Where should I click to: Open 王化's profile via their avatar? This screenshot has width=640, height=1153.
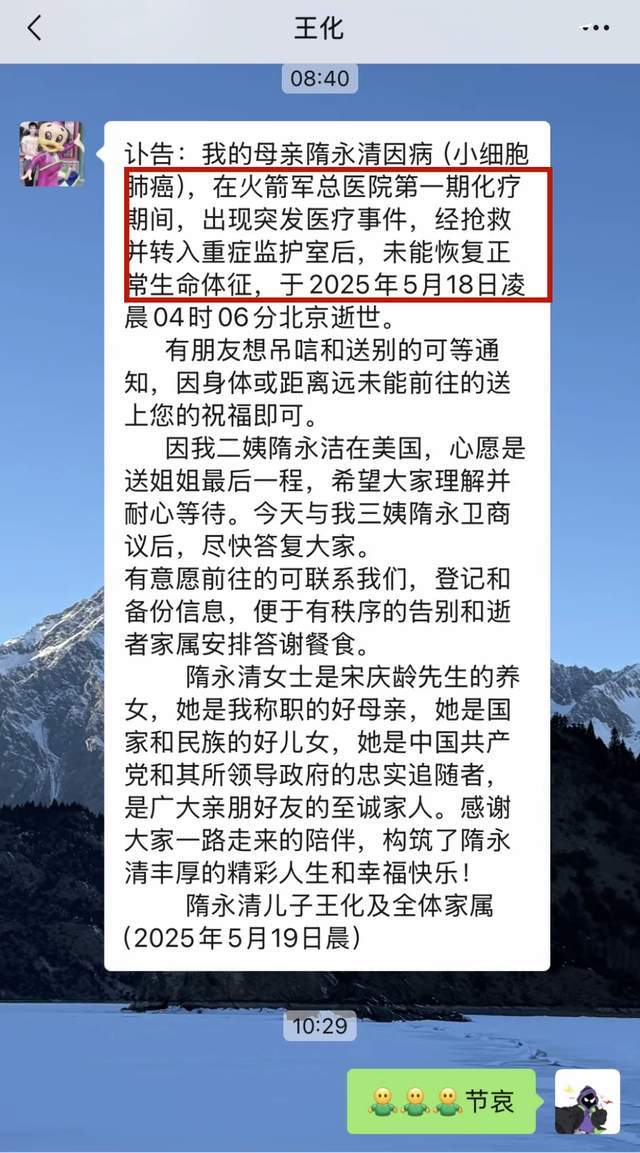pyautogui.click(x=52, y=153)
